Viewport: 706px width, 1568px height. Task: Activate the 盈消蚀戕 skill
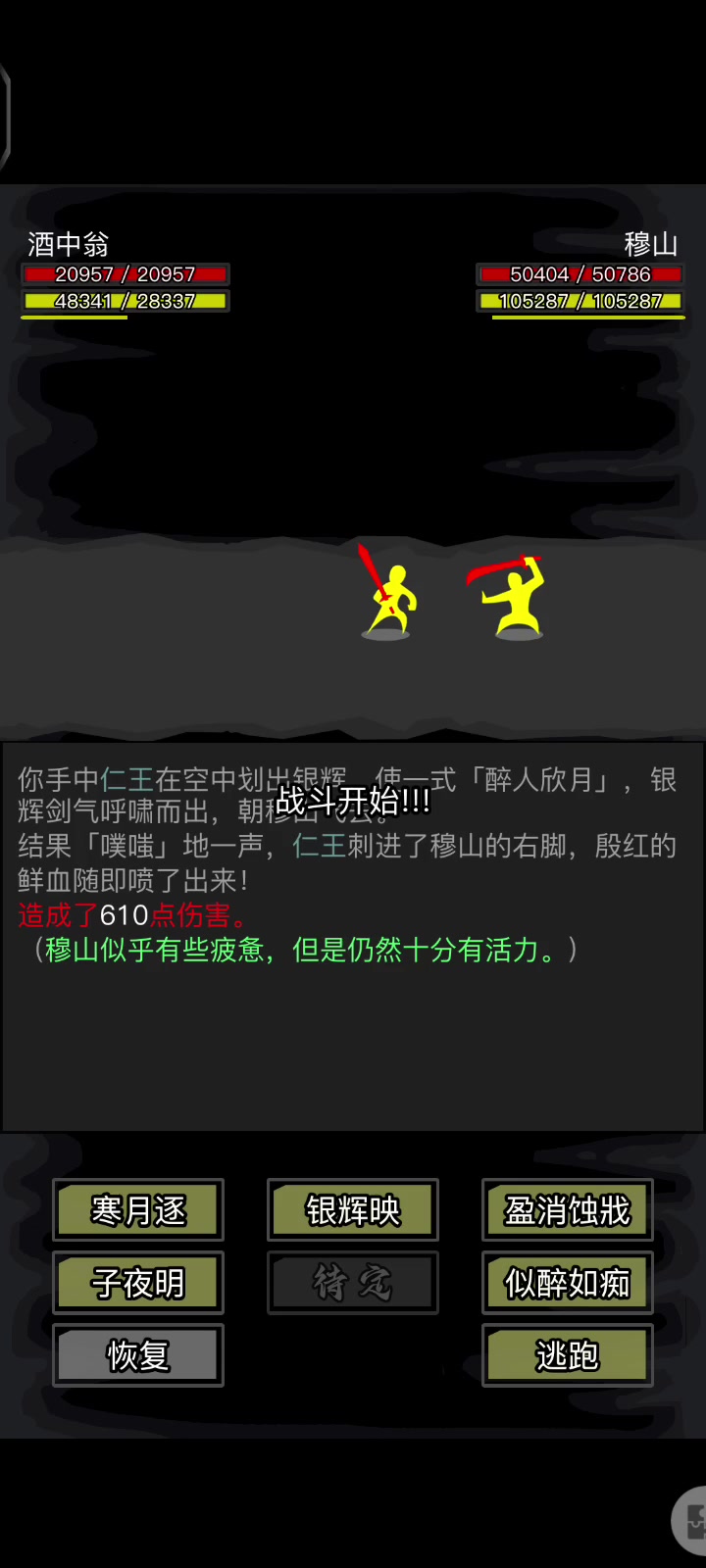(x=568, y=1210)
